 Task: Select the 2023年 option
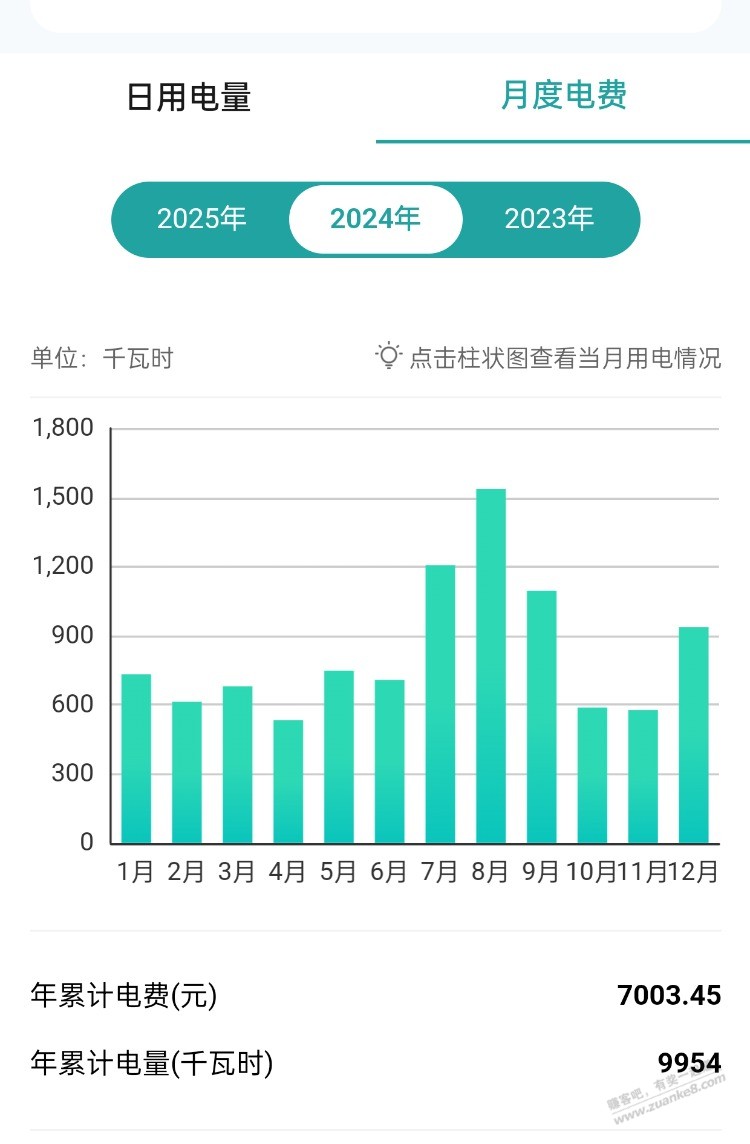548,218
